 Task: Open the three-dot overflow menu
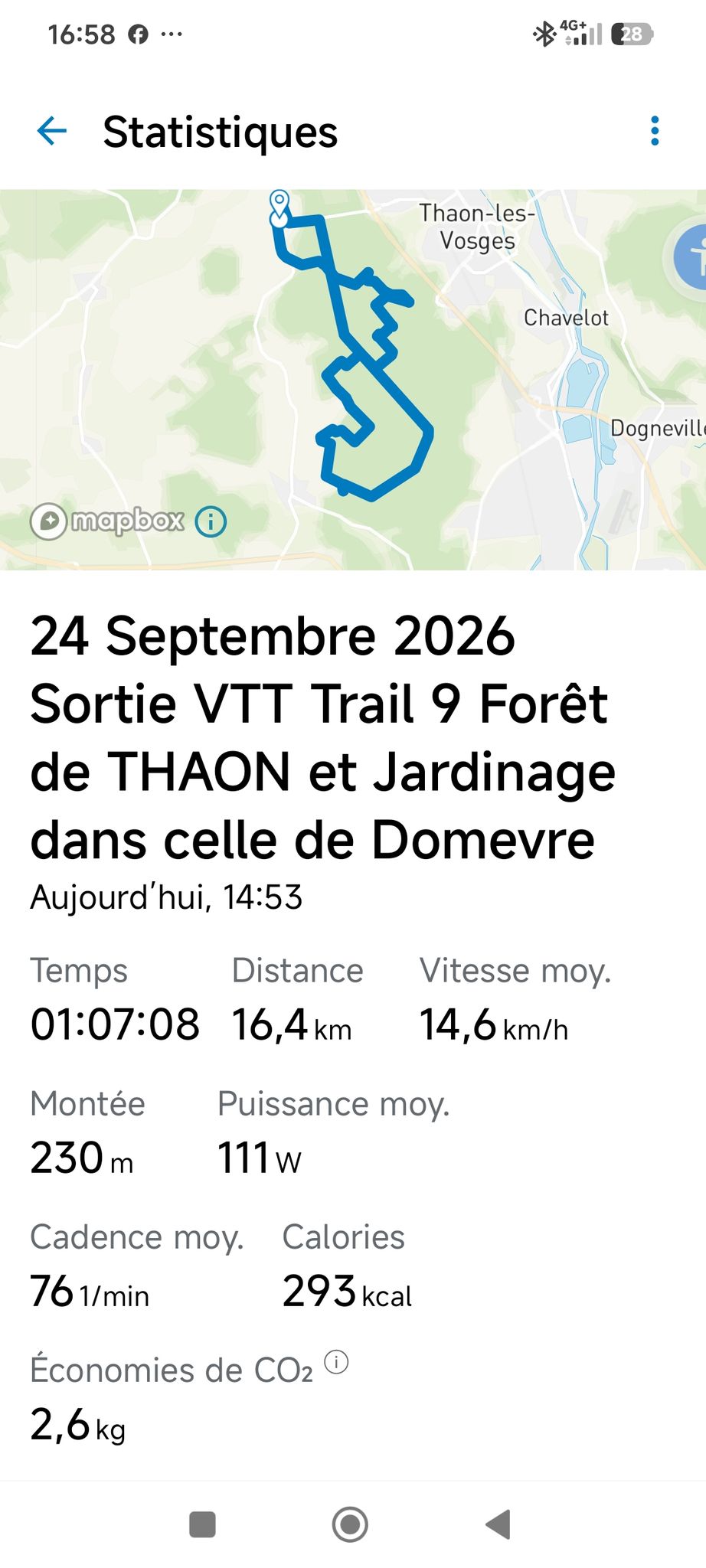coord(655,131)
